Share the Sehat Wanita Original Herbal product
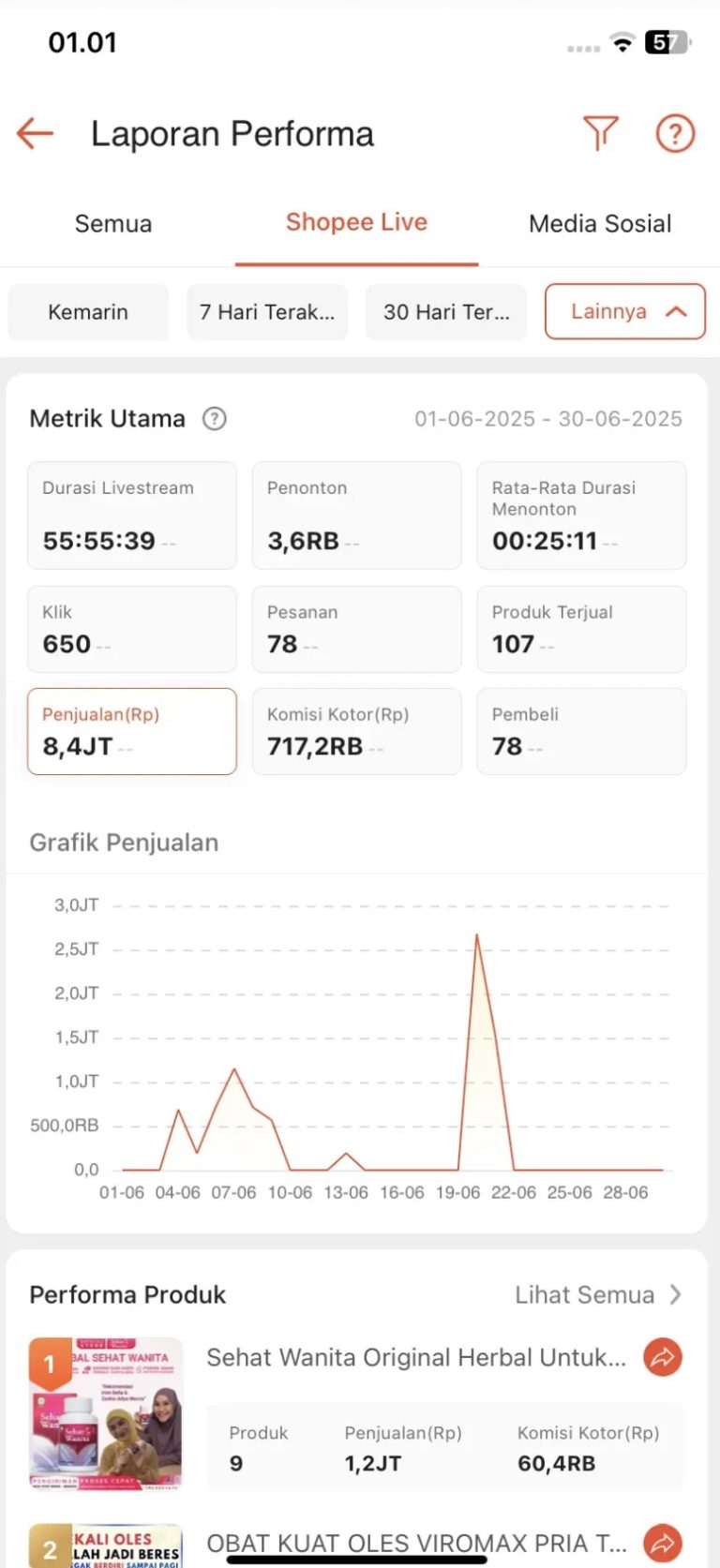This screenshot has height=1568, width=720. click(663, 1357)
